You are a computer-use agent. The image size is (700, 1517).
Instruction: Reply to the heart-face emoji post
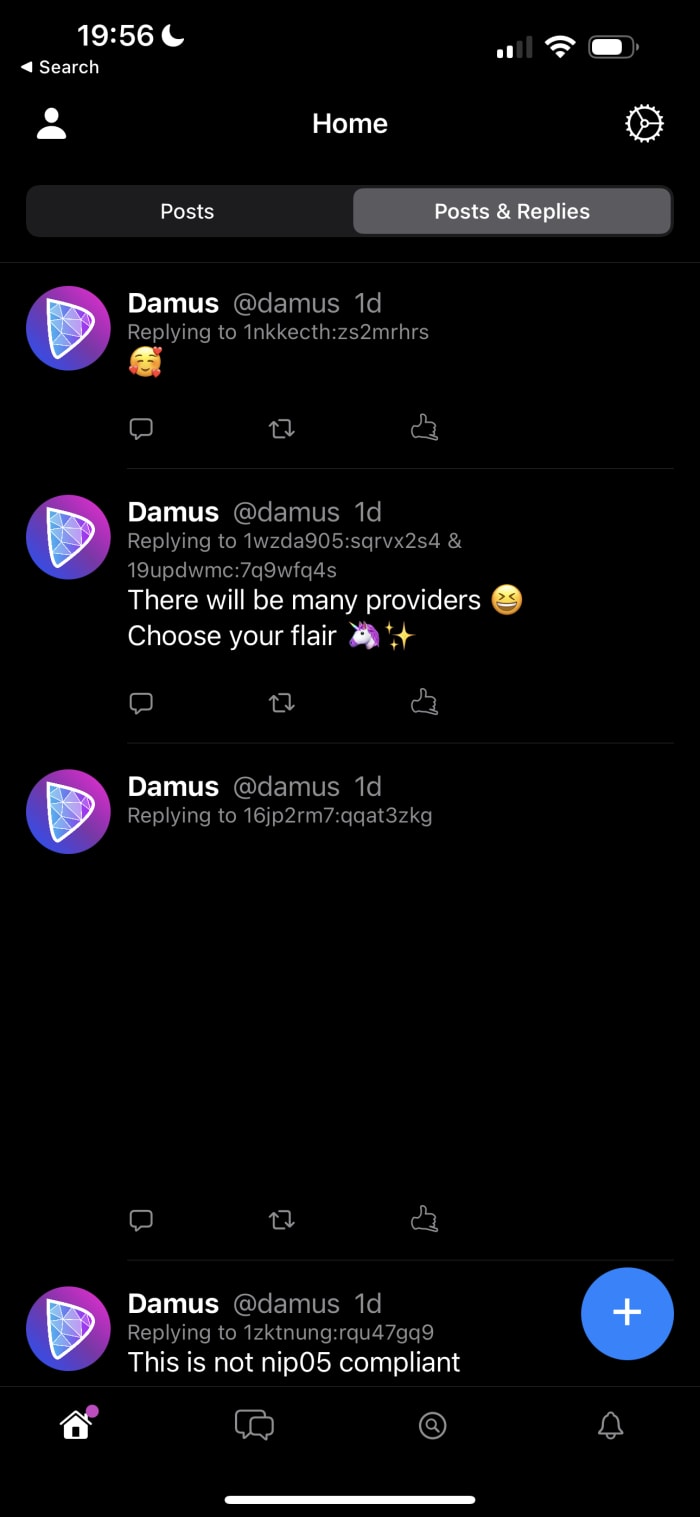pyautogui.click(x=141, y=429)
